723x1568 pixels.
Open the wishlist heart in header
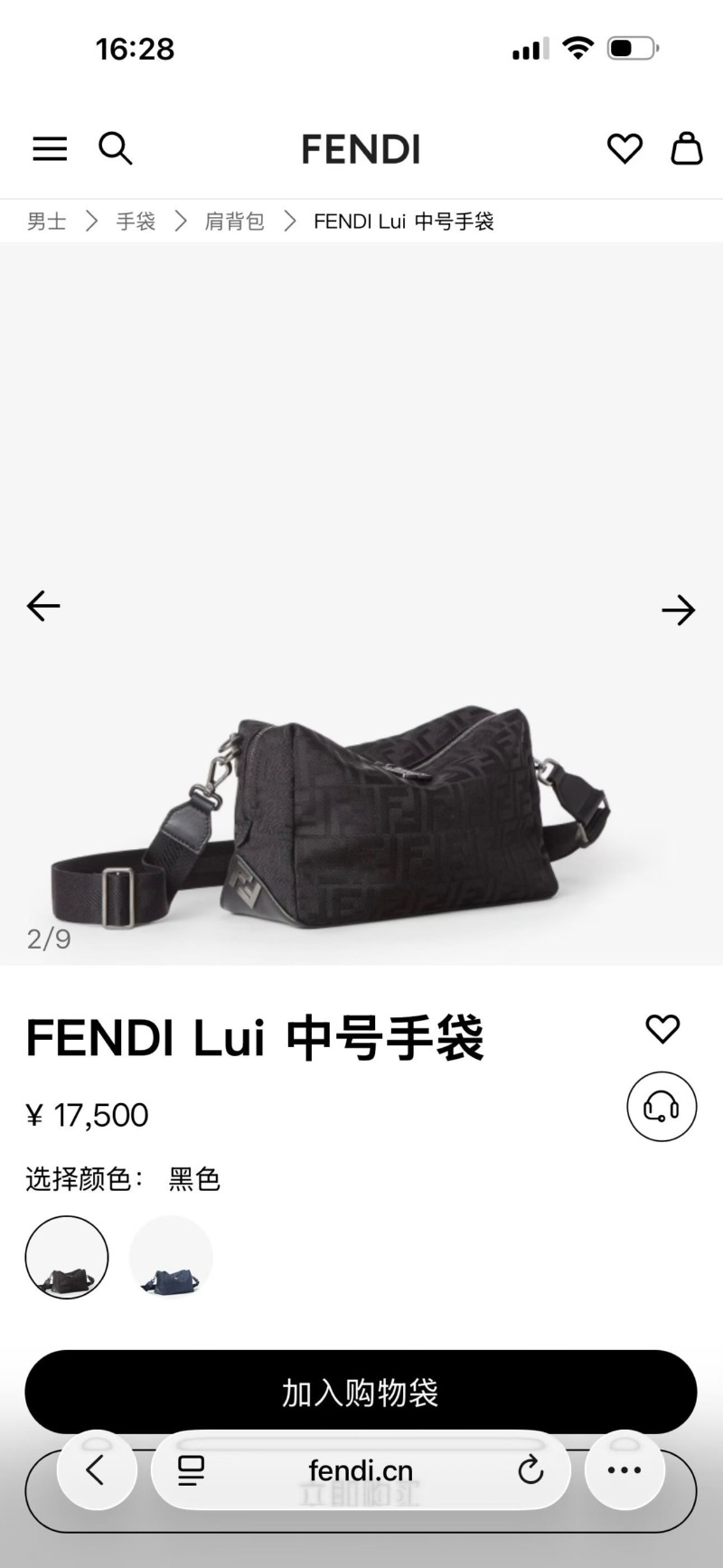tap(624, 148)
